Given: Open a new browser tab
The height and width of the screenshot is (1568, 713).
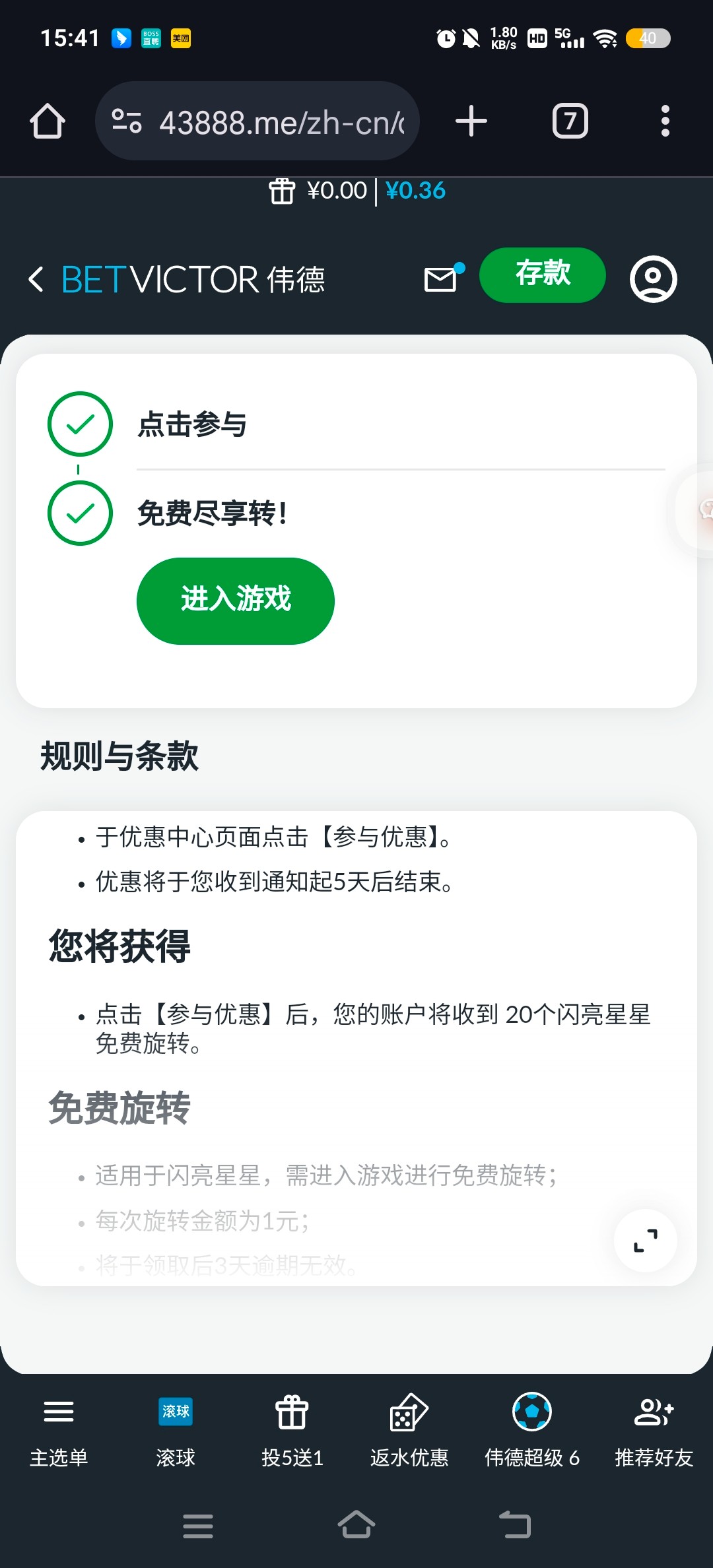Looking at the screenshot, I should [471, 121].
